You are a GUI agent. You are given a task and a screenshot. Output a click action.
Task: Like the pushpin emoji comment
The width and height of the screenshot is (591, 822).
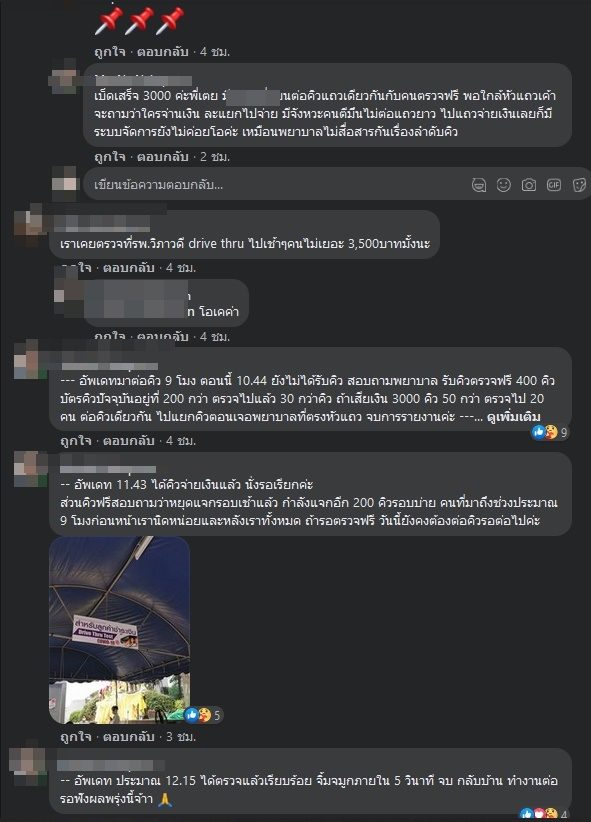(x=110, y=52)
